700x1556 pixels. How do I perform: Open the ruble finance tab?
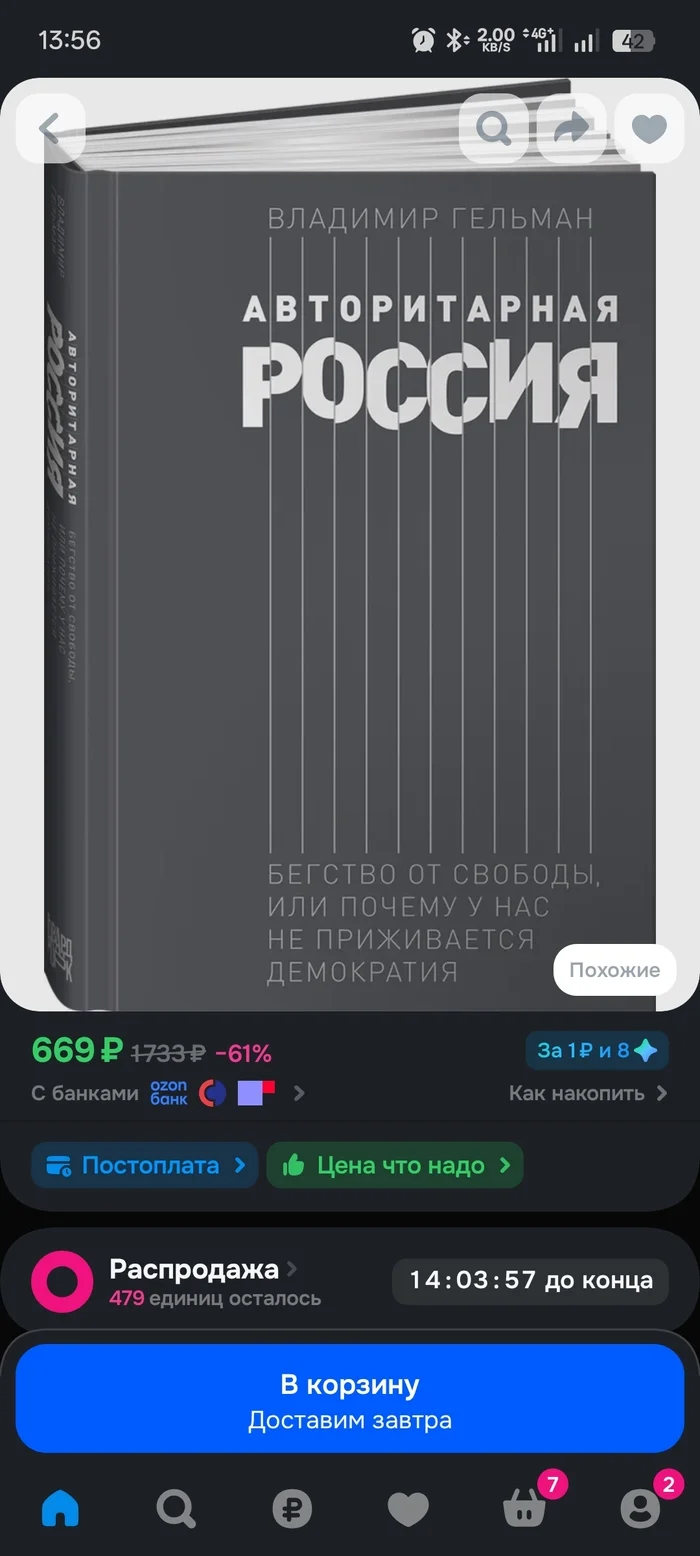pyautogui.click(x=292, y=1508)
